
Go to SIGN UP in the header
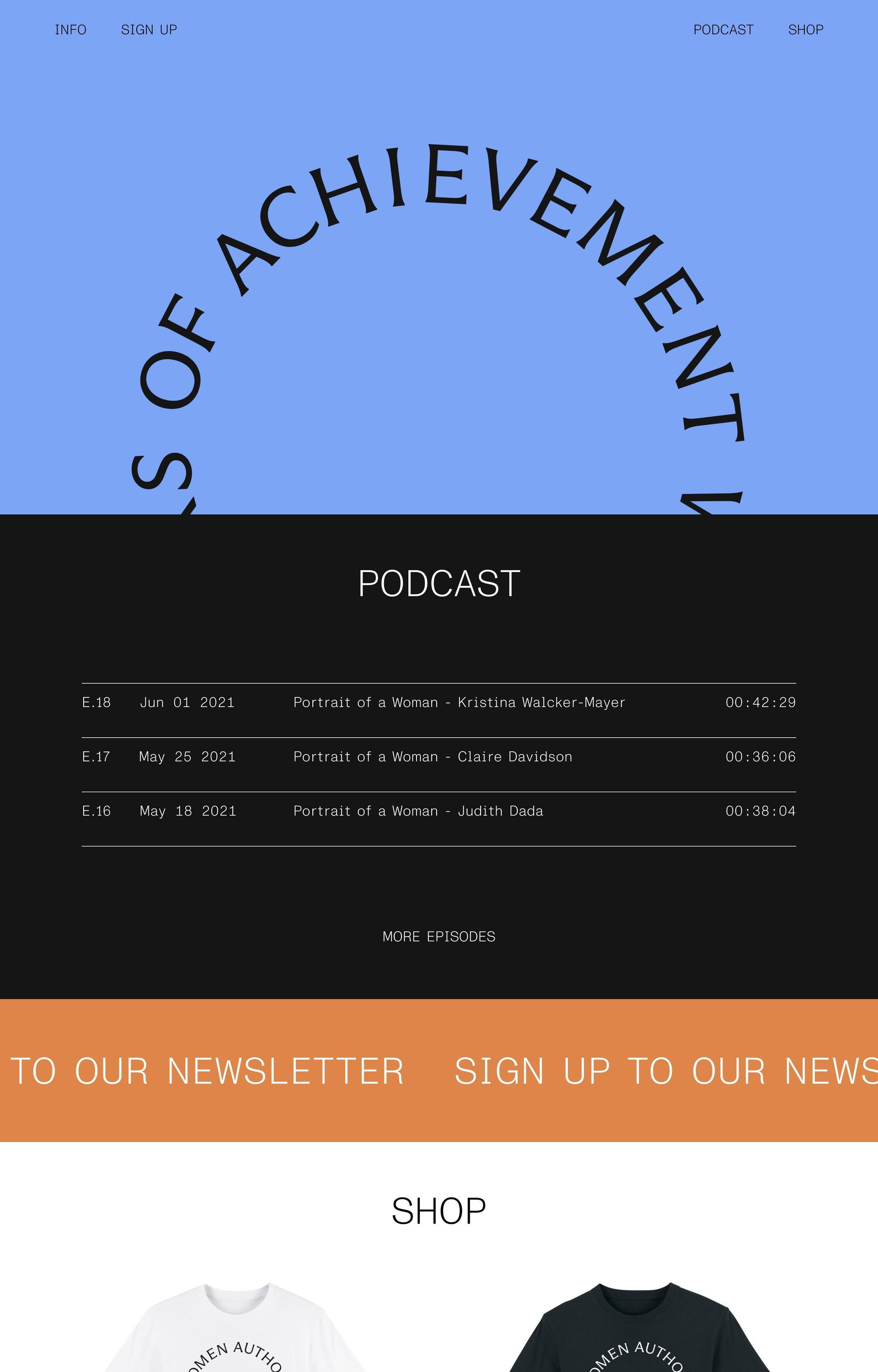tap(149, 30)
